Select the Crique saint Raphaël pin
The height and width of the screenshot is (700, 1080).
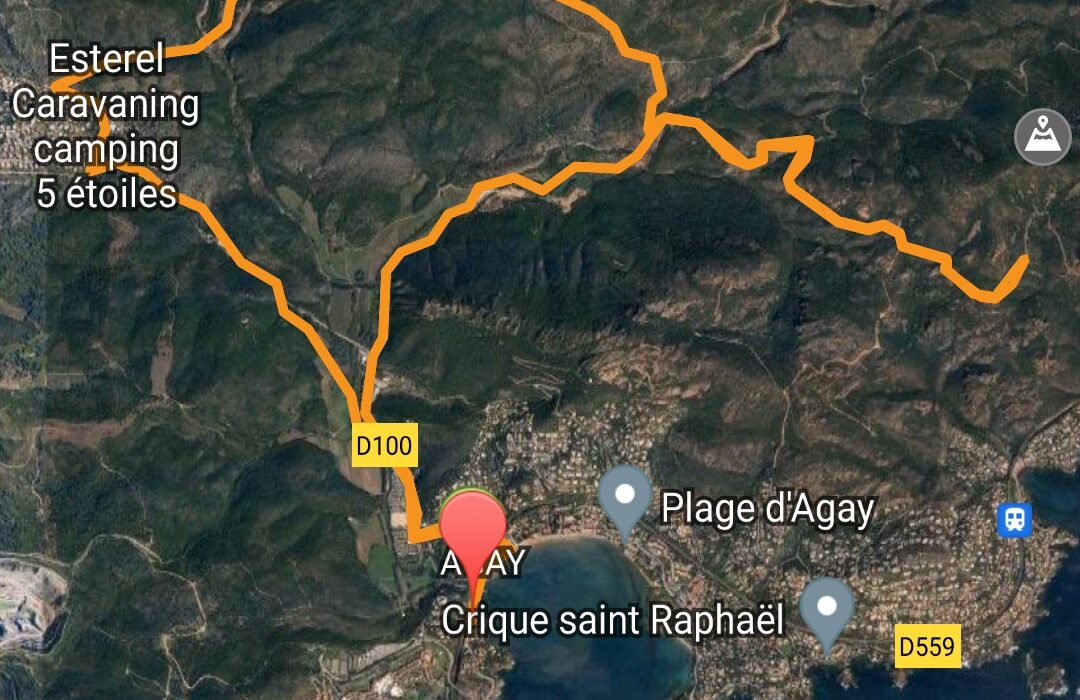827,609
